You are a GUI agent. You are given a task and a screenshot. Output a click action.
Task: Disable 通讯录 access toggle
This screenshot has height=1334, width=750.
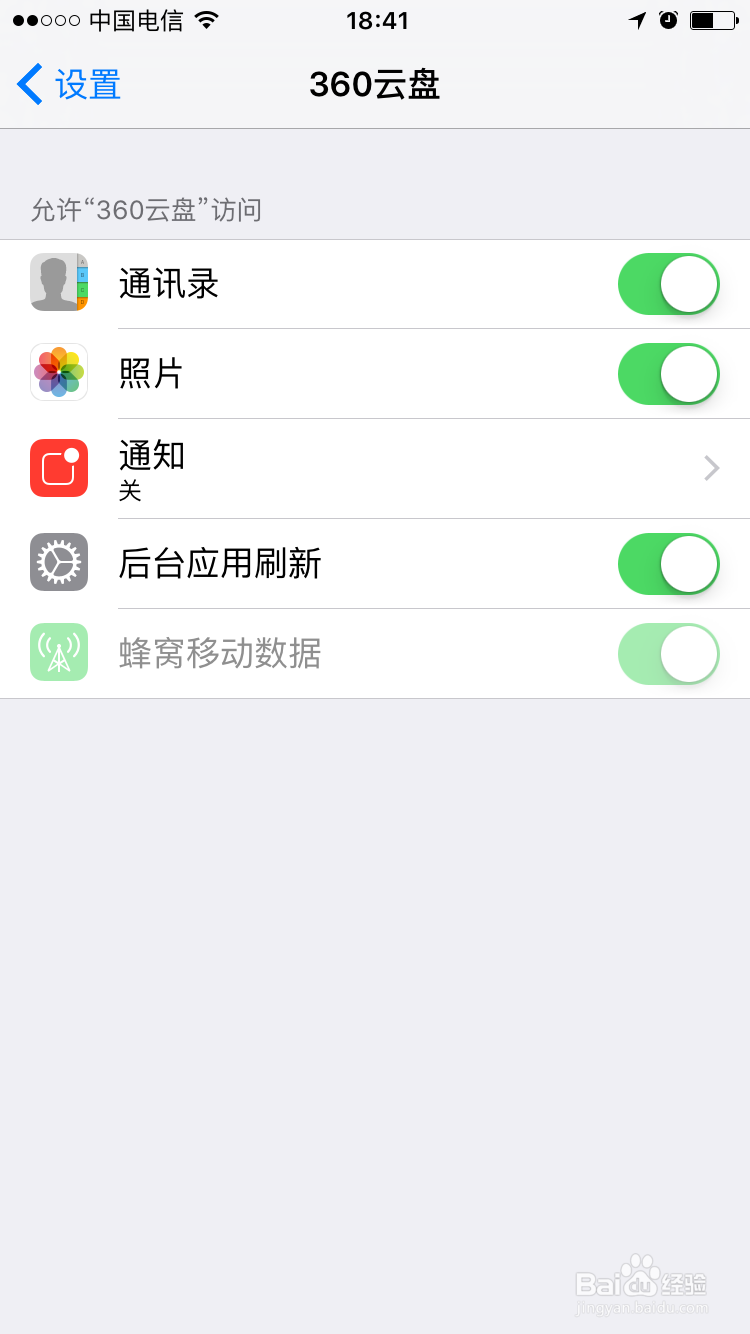[668, 283]
